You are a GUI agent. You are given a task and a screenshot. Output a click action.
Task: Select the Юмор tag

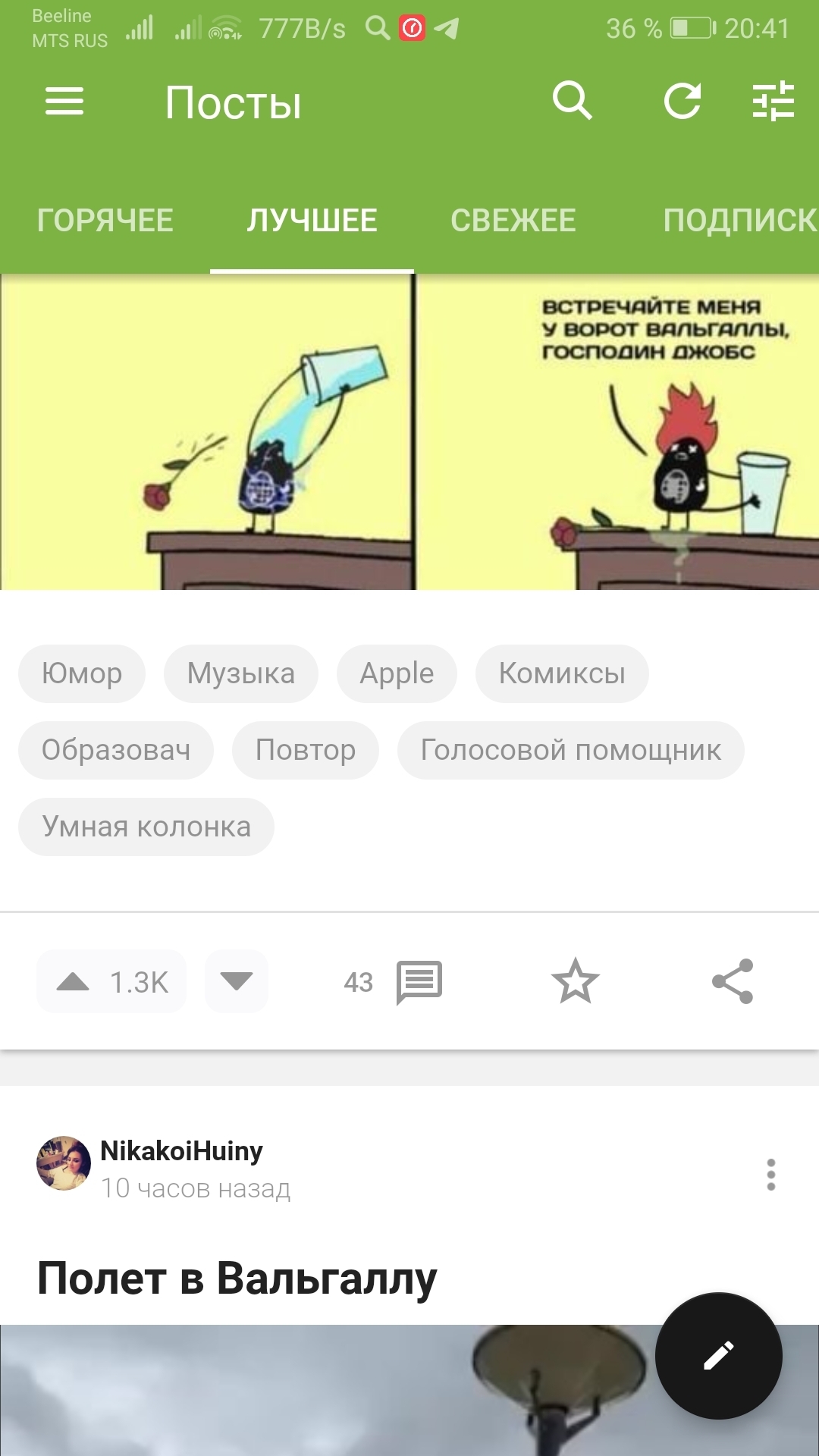click(82, 673)
